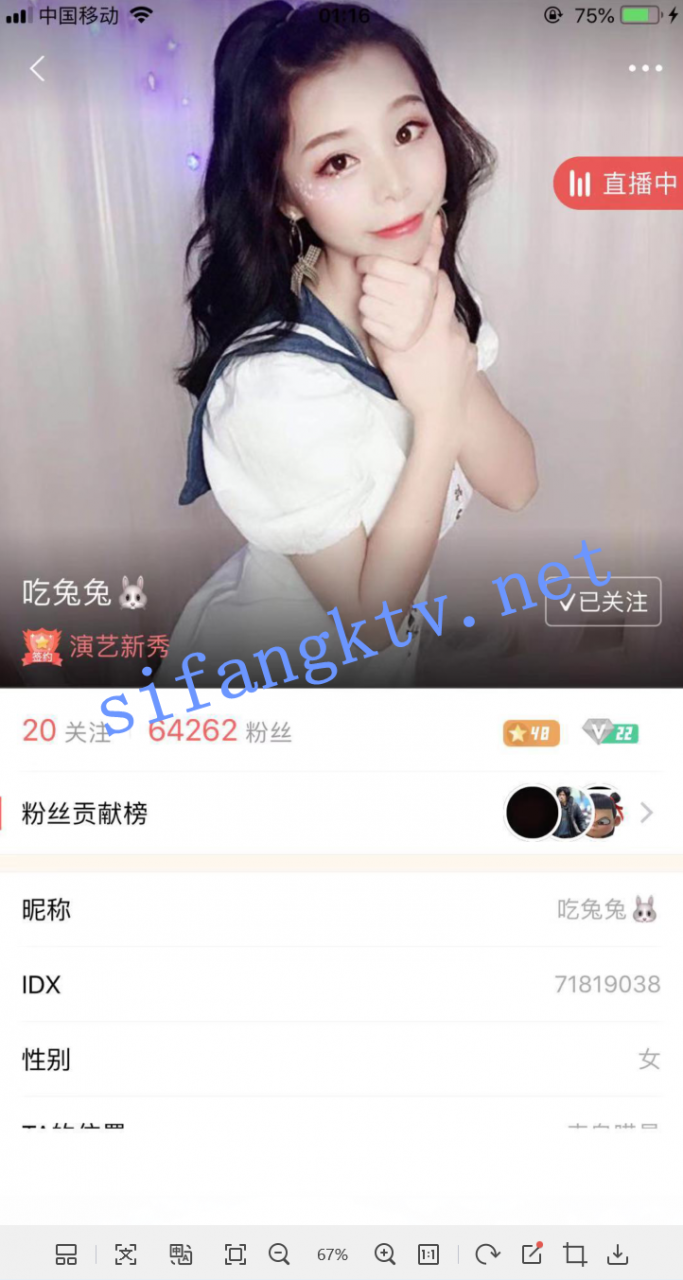Join the live stream via 直播中 badge
The height and width of the screenshot is (1280, 683).
[620, 184]
